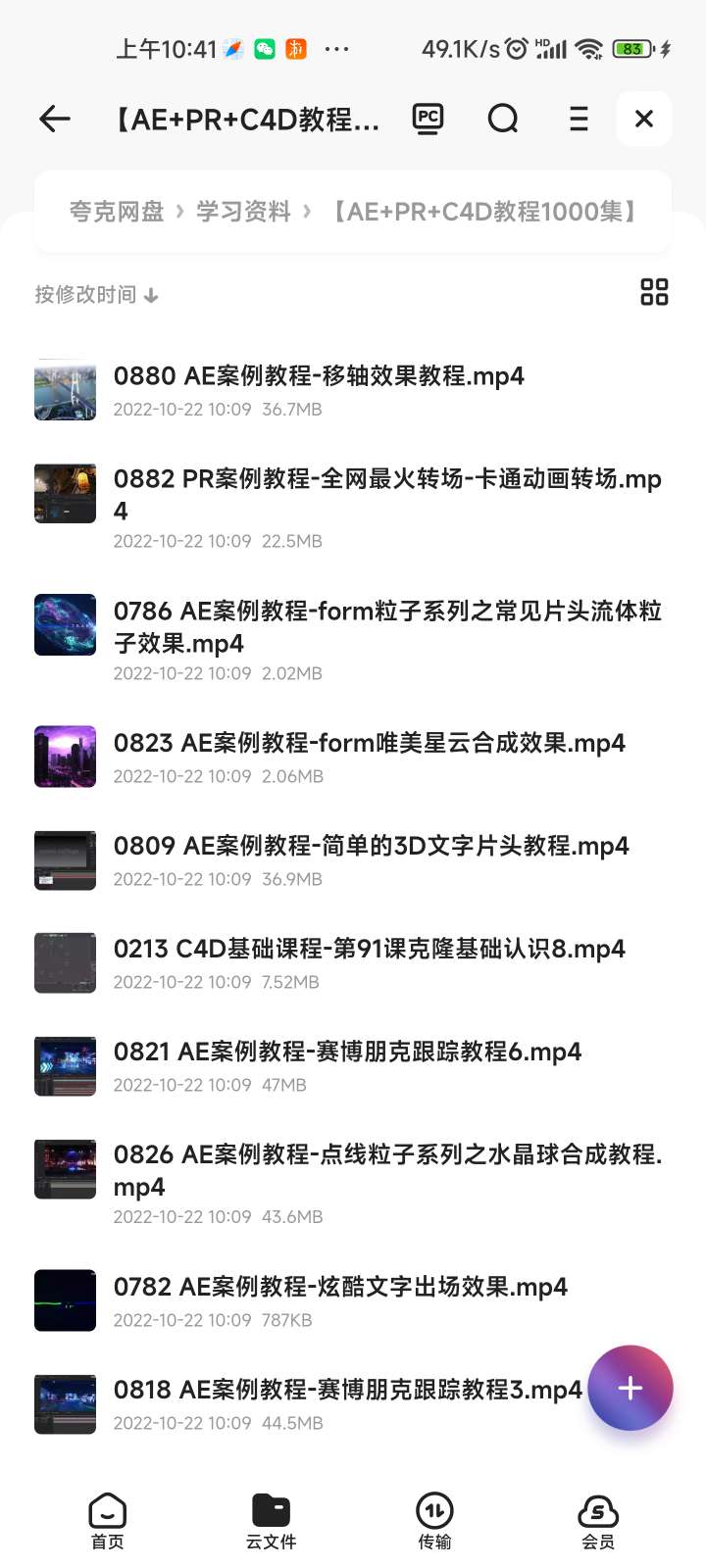Open 0213 C4D基础课程 克隆基础认识8.mp4

pyautogui.click(x=369, y=950)
